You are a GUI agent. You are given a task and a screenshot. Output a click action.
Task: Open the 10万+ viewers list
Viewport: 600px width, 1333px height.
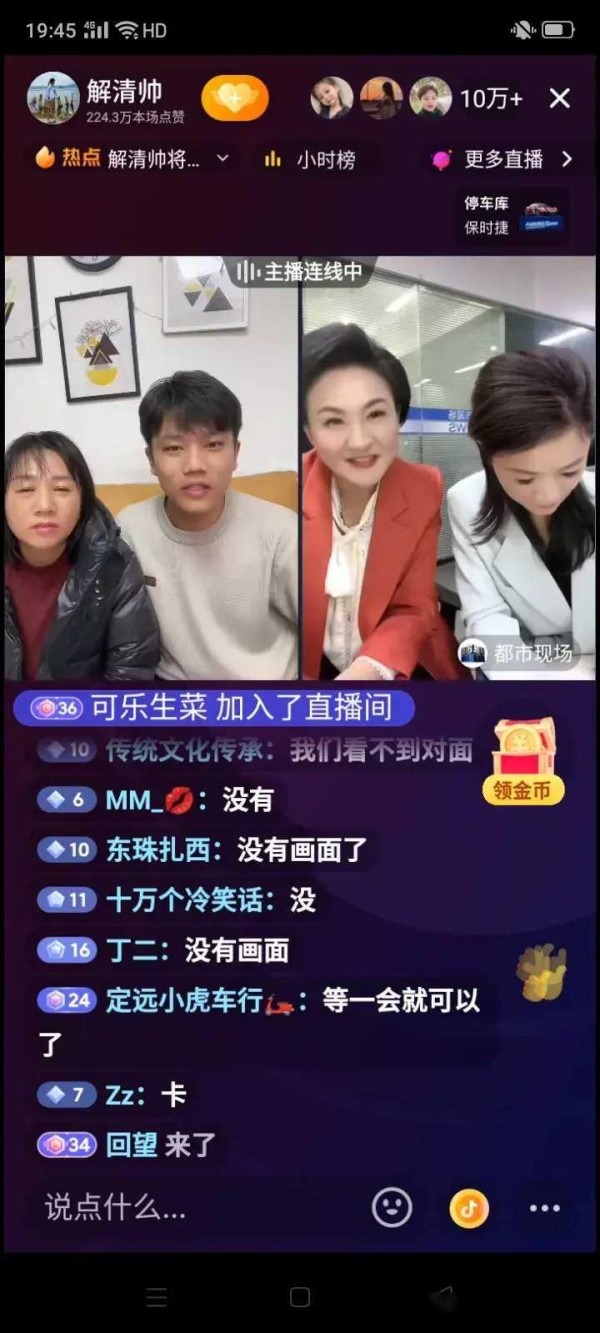490,99
